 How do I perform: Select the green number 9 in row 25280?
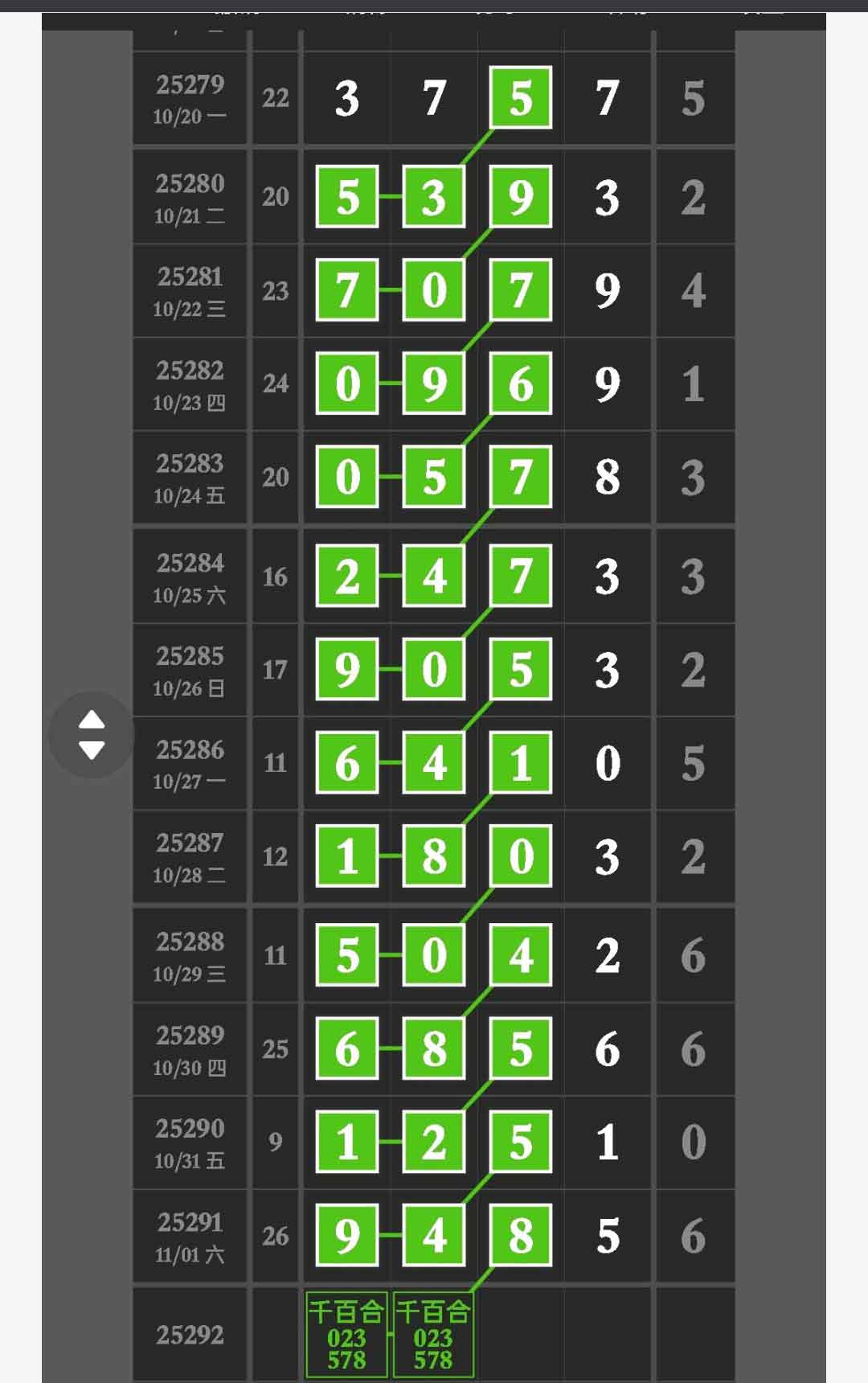point(521,197)
